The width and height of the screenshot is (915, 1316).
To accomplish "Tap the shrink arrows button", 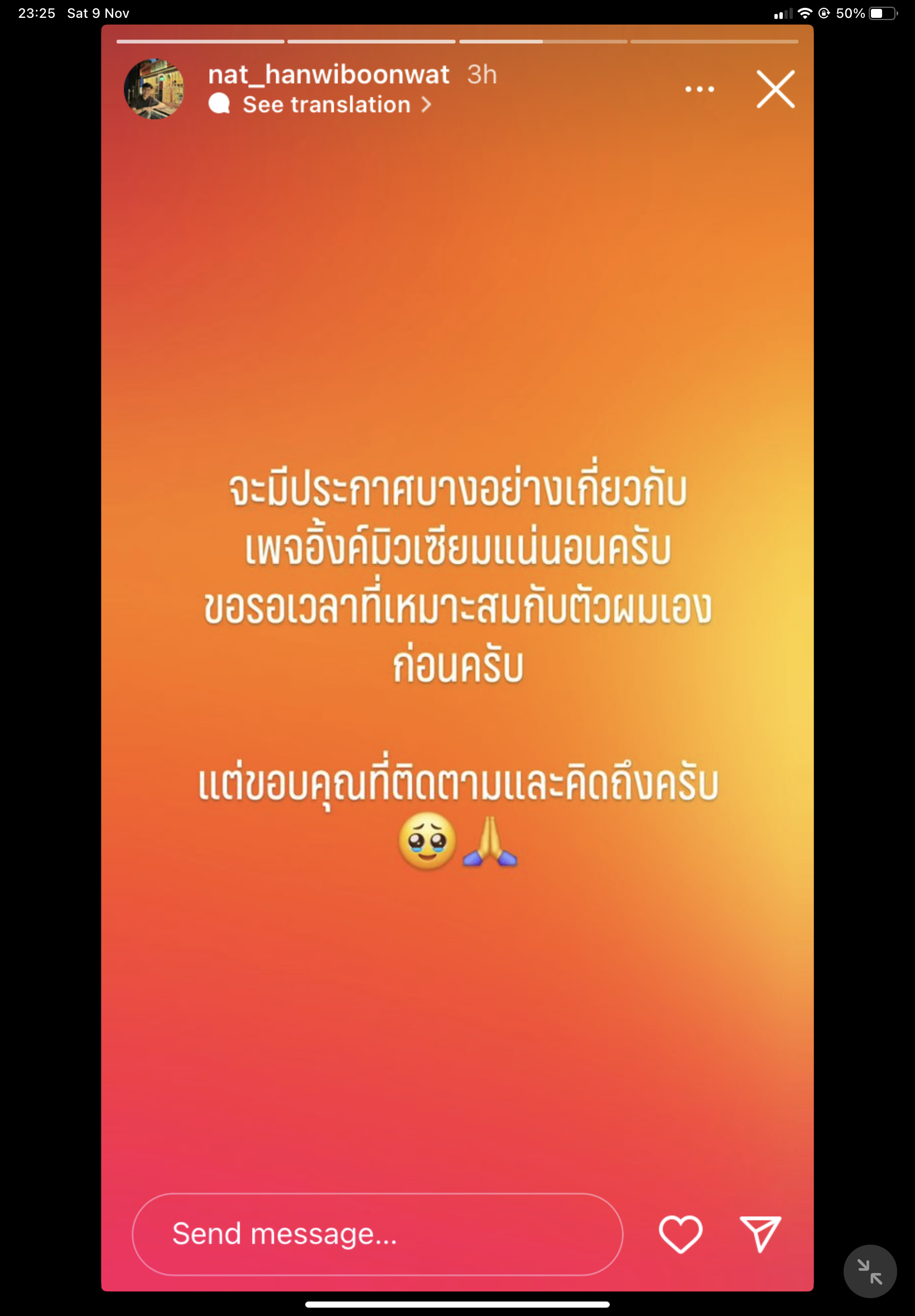I will [x=869, y=1271].
